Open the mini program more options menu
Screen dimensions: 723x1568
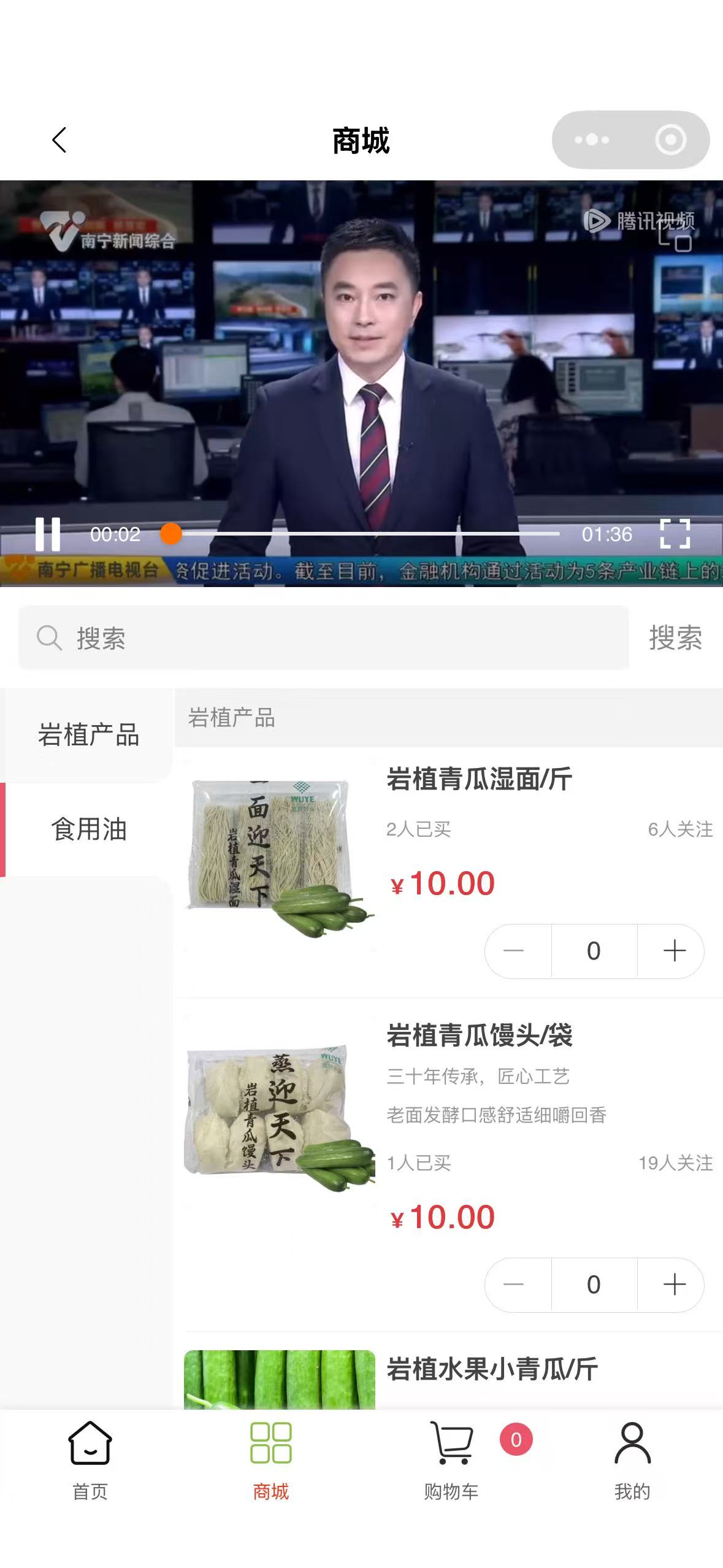pos(591,140)
